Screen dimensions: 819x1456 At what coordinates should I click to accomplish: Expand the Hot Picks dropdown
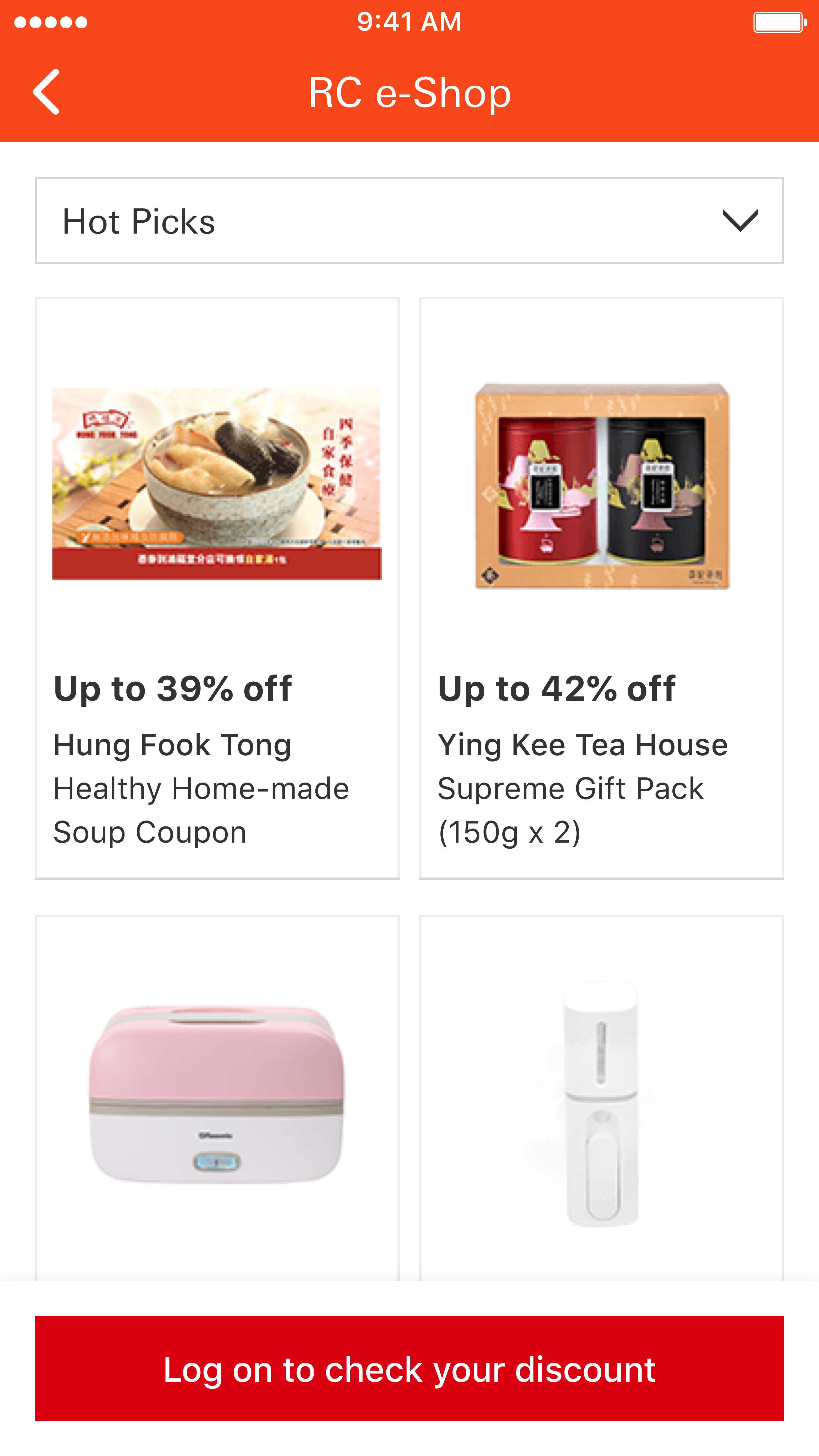[x=409, y=220]
